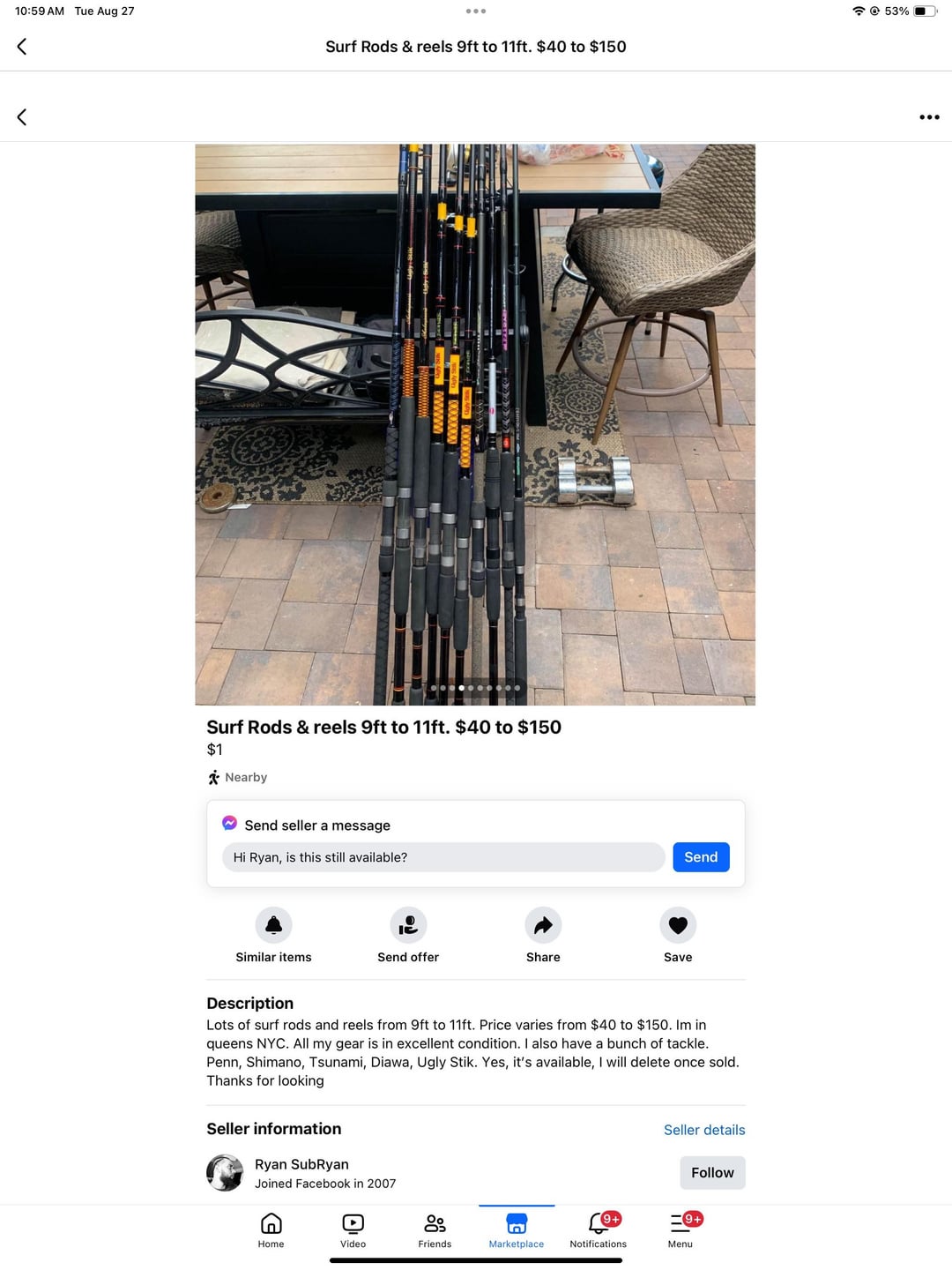
Task: Open the three-dot overflow menu
Action: [x=929, y=117]
